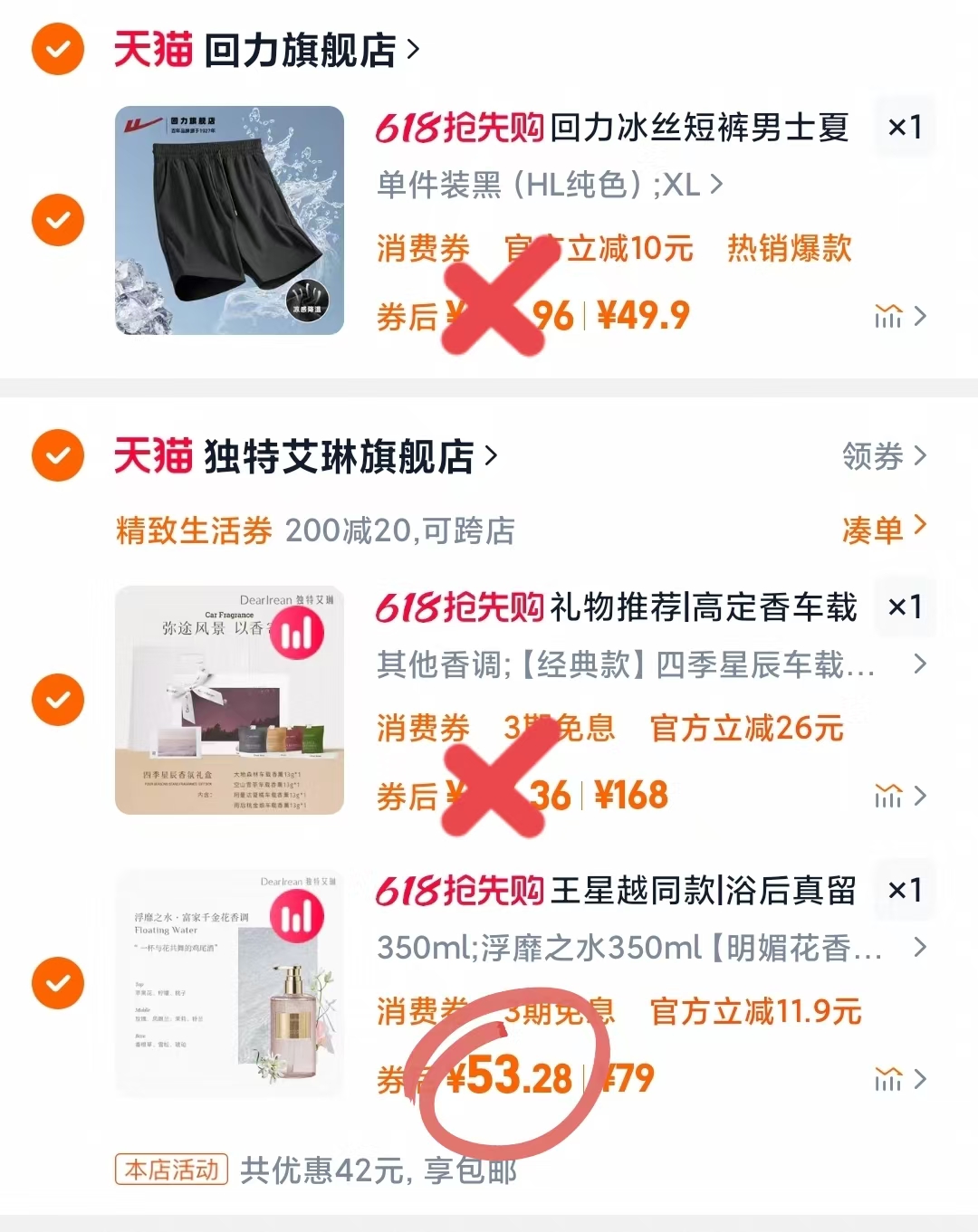Adjust the quantity of 高定香车载
Screen dimensions: 978x1232
[904, 607]
